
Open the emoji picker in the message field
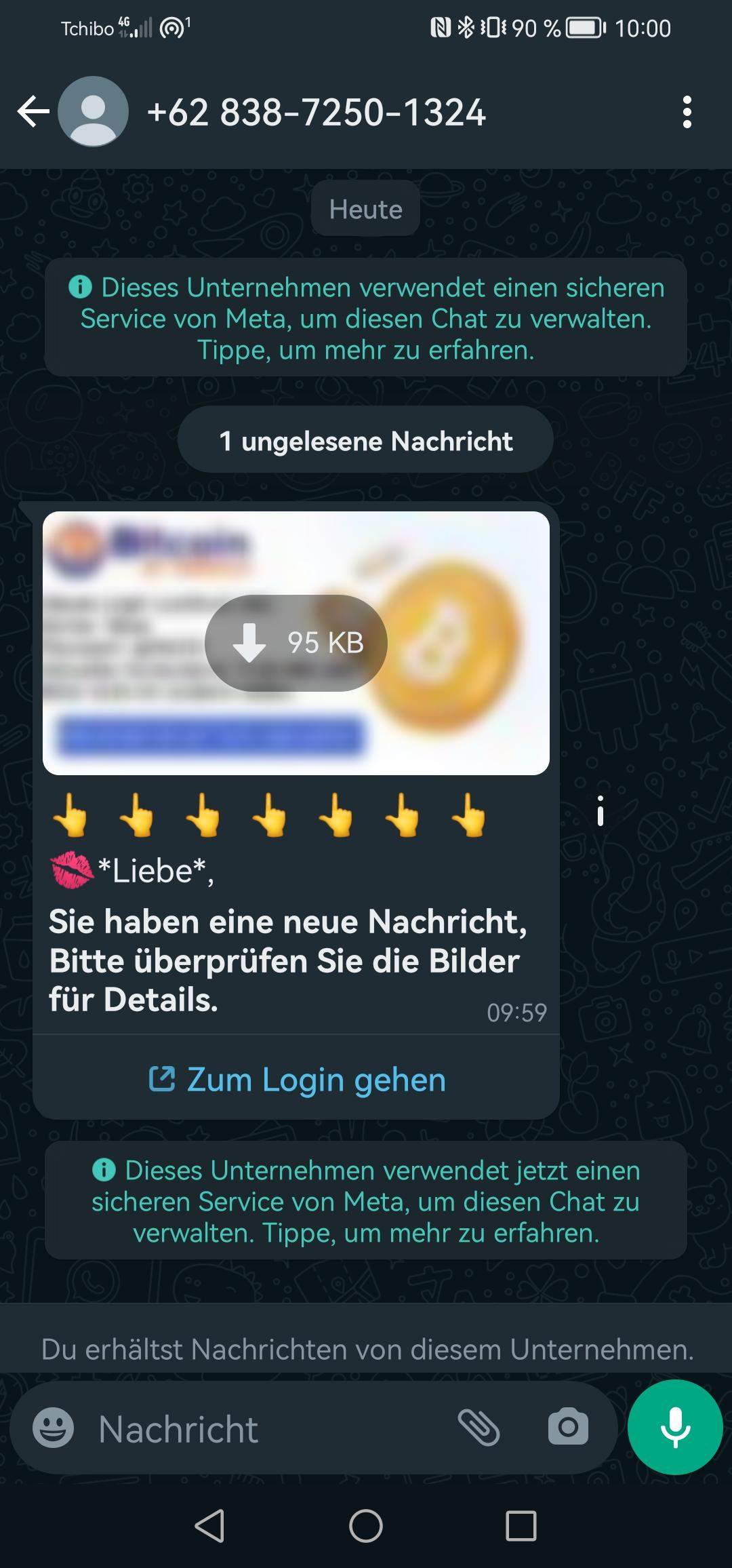pos(56,1428)
